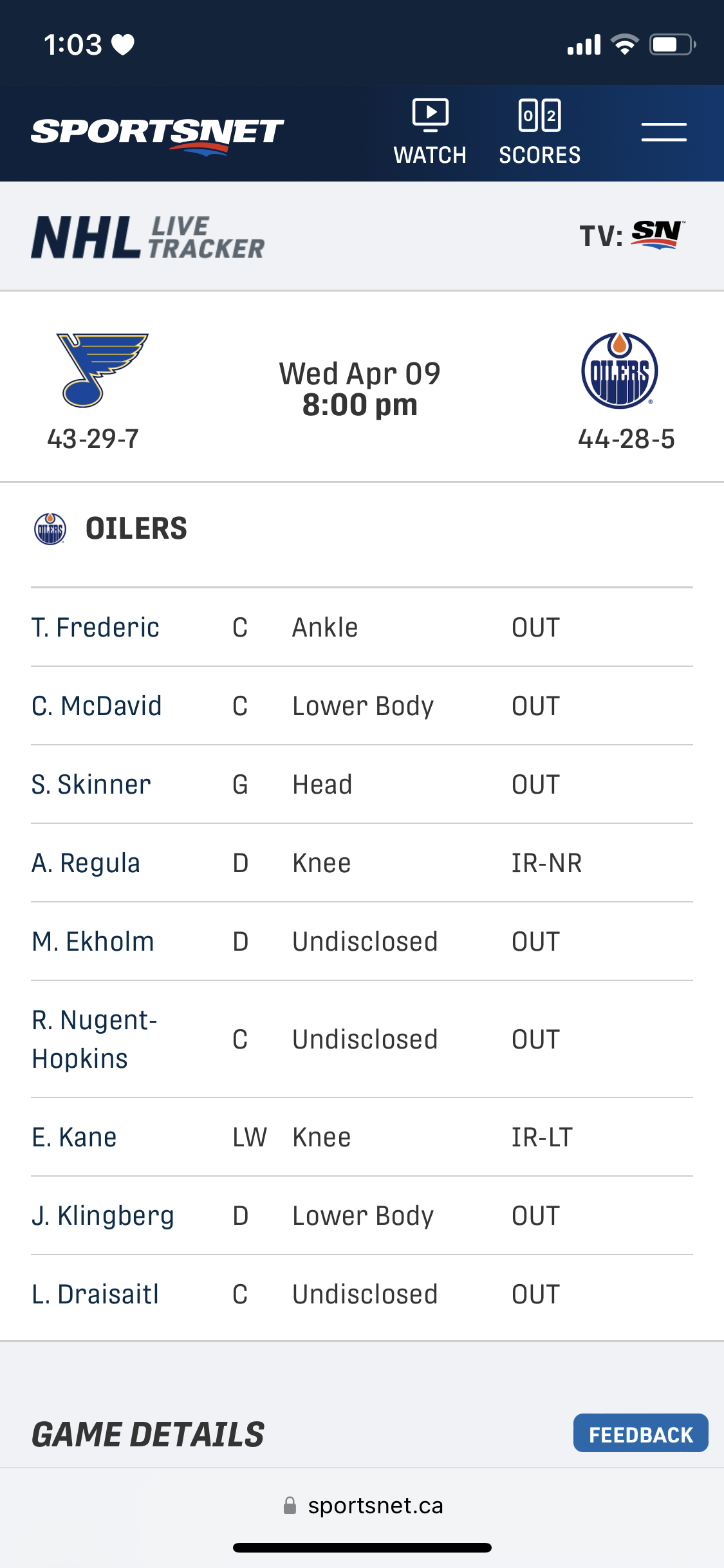Open the hamburger menu

(x=664, y=132)
